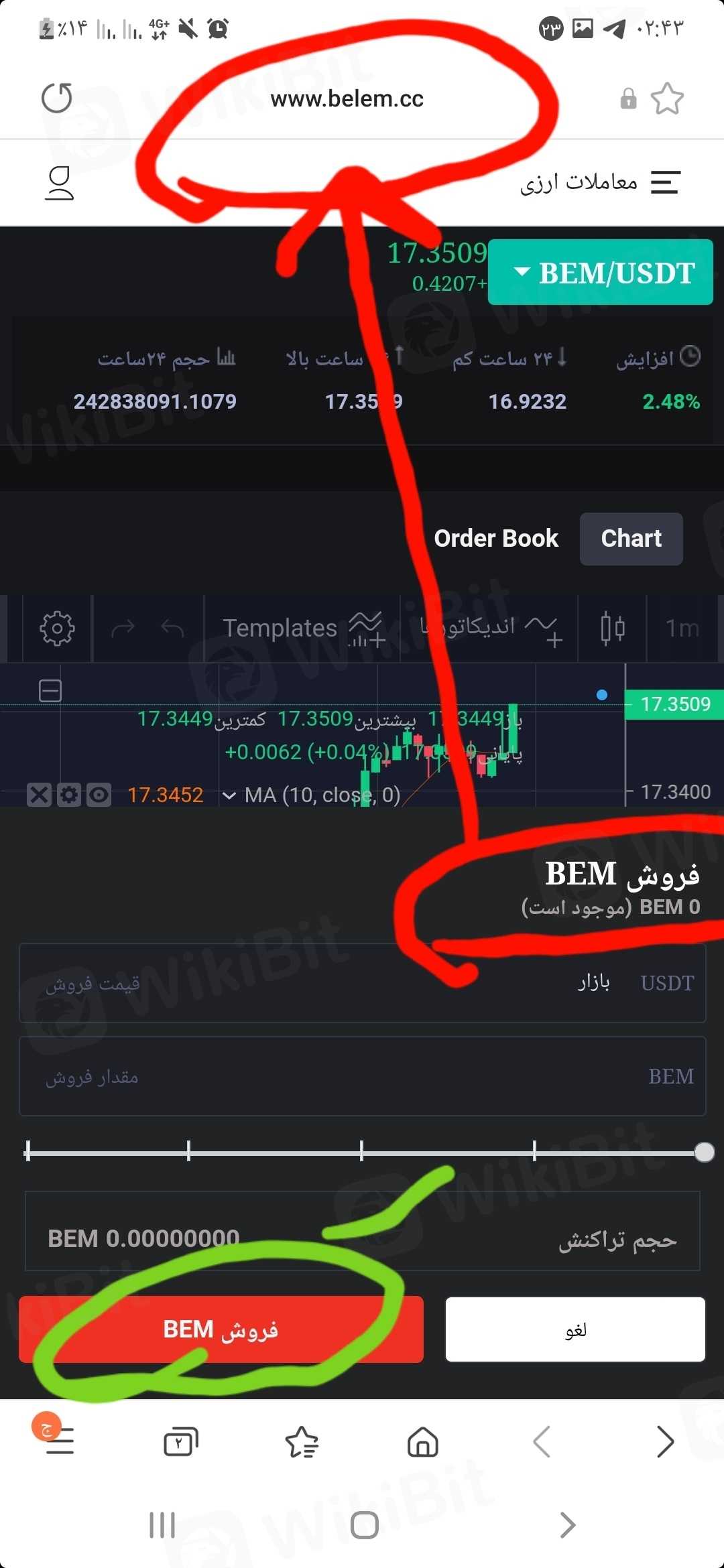Open the browser bookmarks list
Screen dimensions: 724x1568
[x=302, y=1442]
